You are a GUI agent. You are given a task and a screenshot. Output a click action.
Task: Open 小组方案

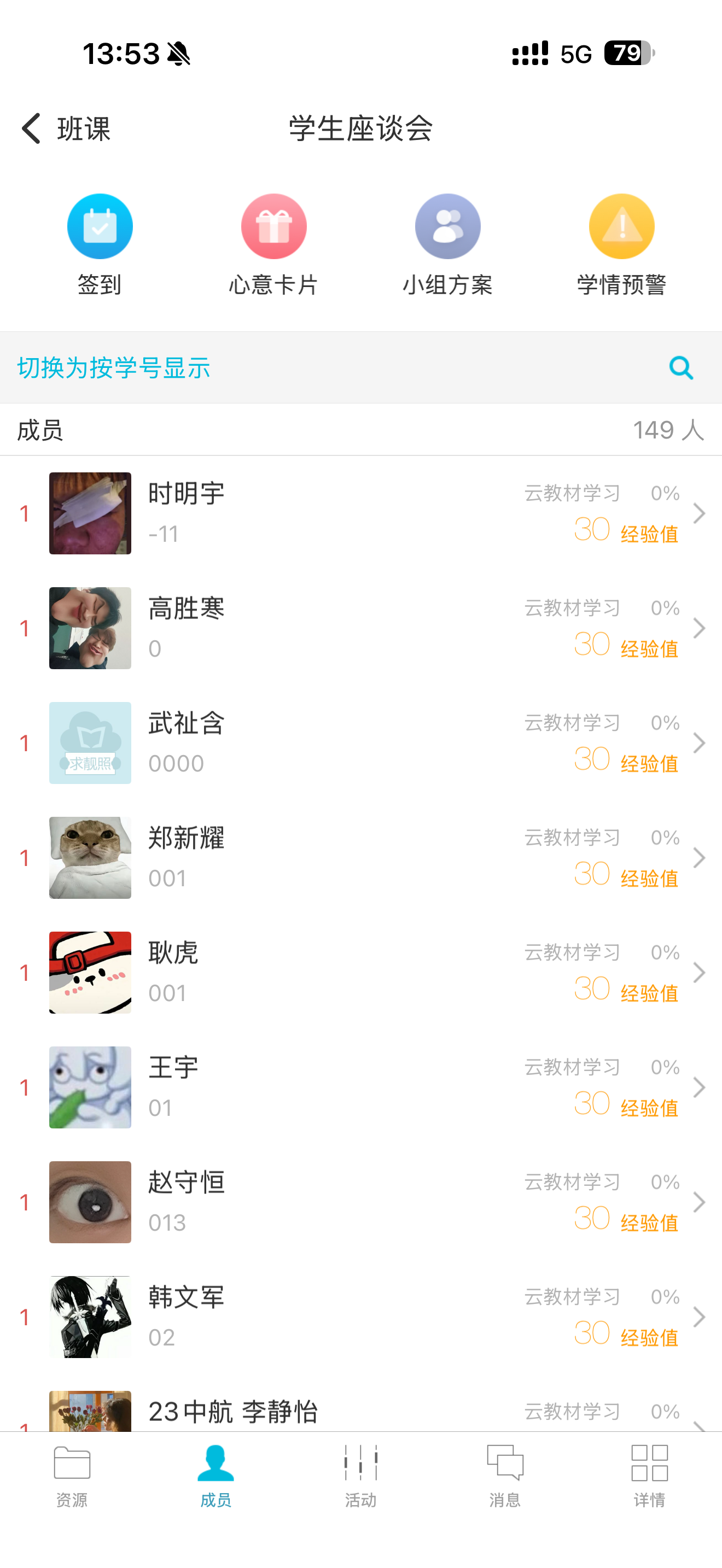click(447, 243)
